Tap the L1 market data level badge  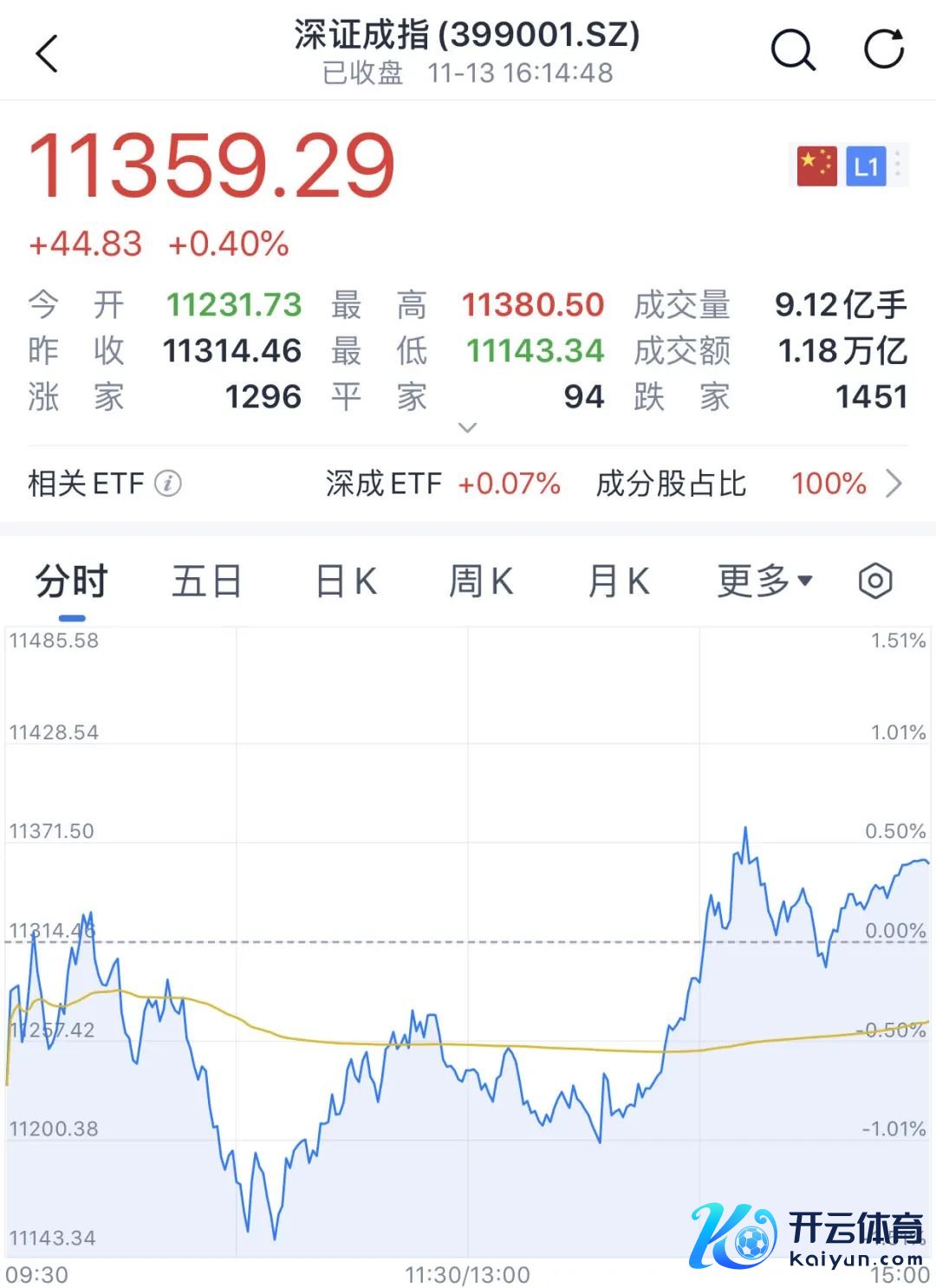[866, 166]
